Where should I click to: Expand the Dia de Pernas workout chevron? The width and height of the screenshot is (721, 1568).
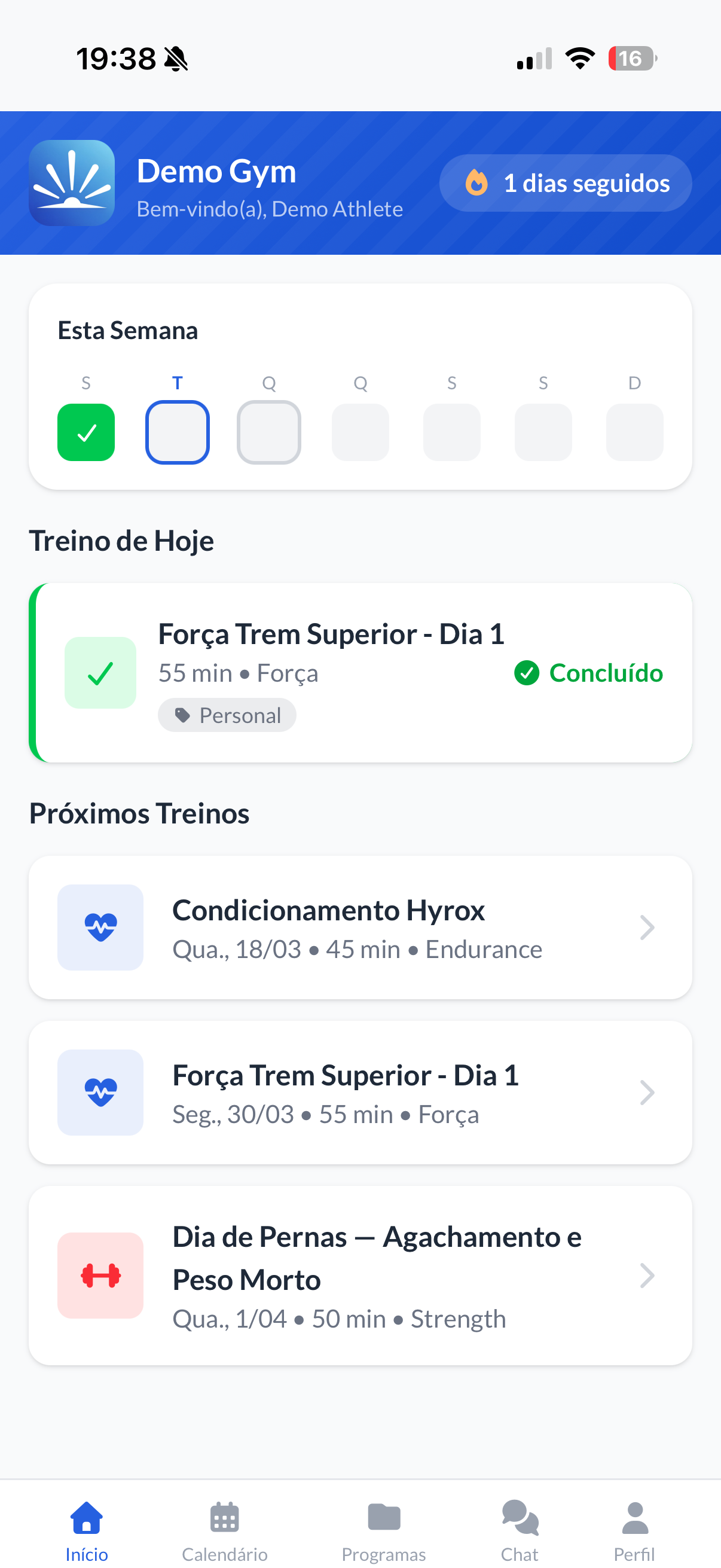(647, 1276)
